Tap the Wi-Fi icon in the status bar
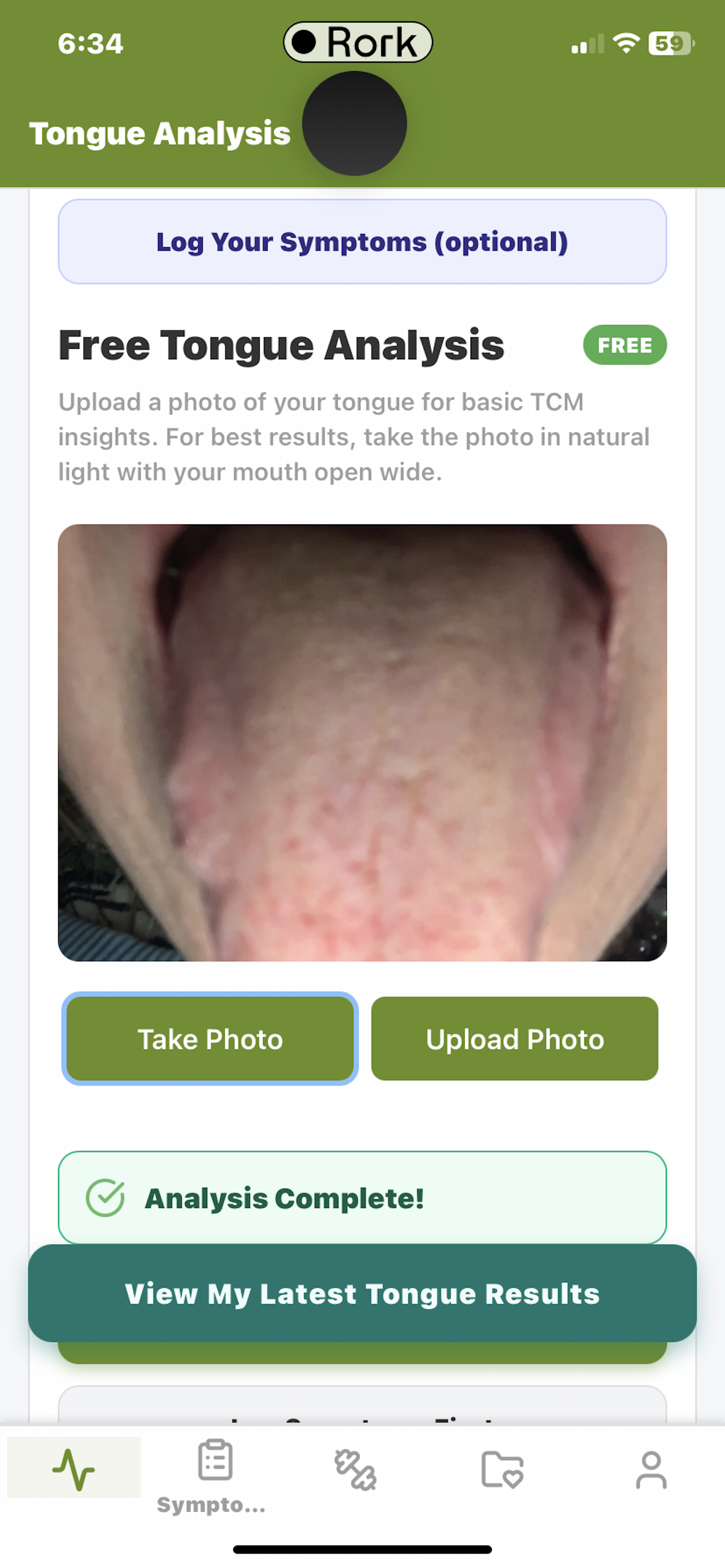Image resolution: width=725 pixels, height=1568 pixels. tap(624, 42)
